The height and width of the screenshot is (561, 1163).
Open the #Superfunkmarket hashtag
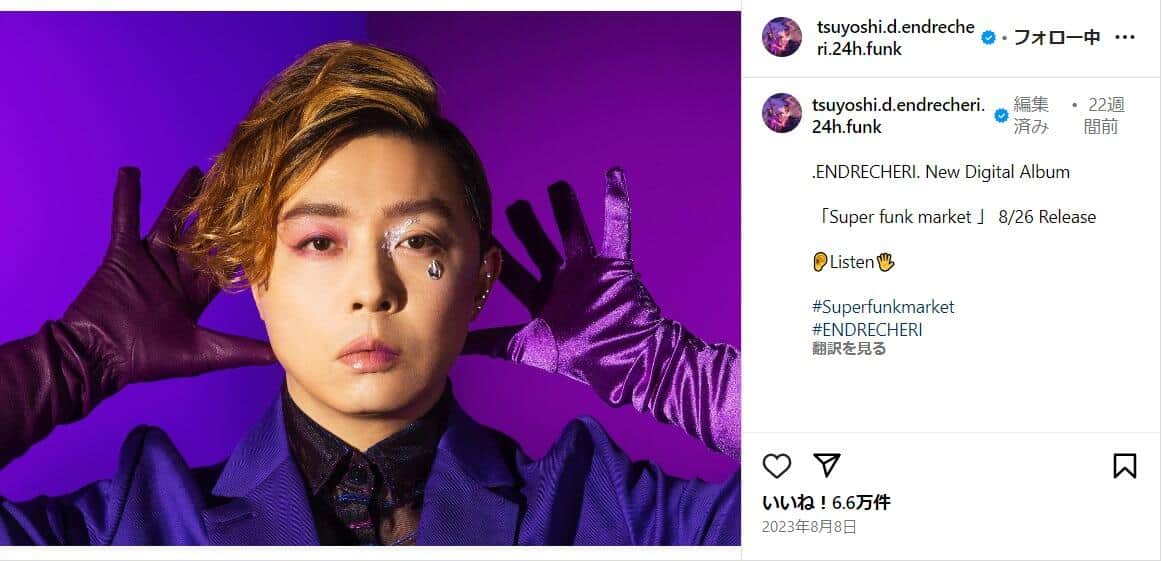click(883, 307)
